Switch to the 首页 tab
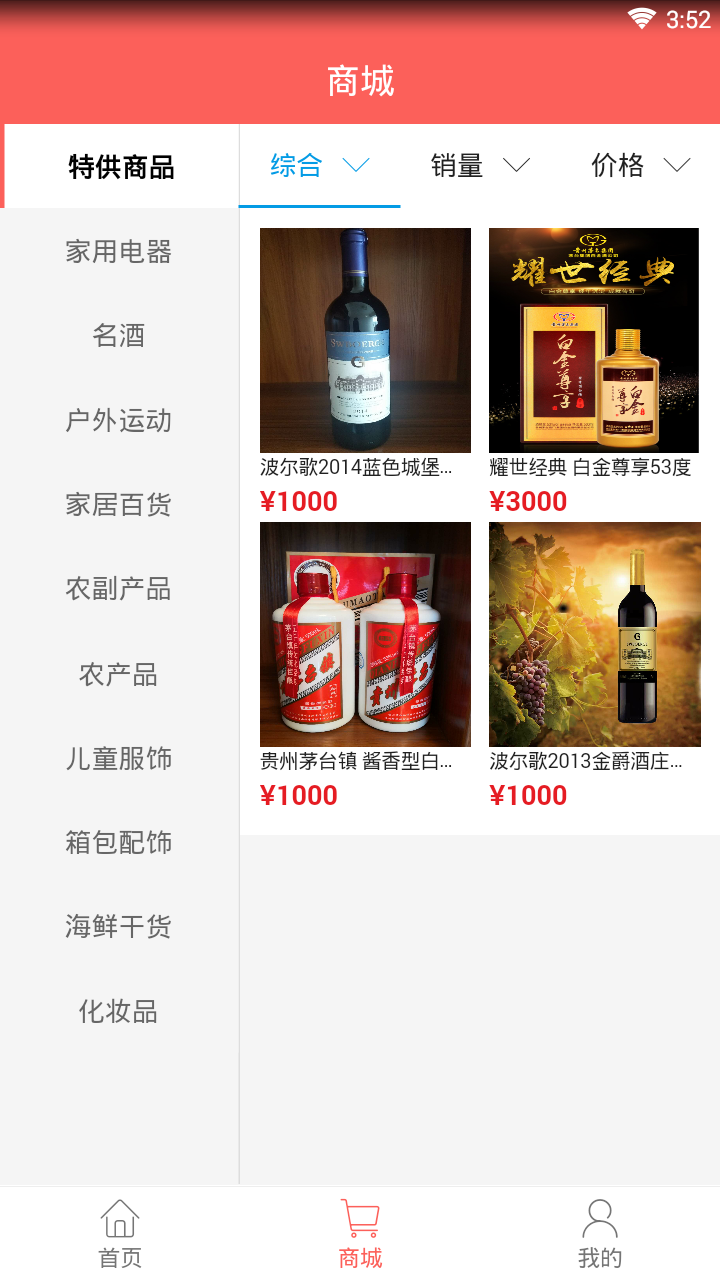This screenshot has height=1280, width=720. [120, 1234]
